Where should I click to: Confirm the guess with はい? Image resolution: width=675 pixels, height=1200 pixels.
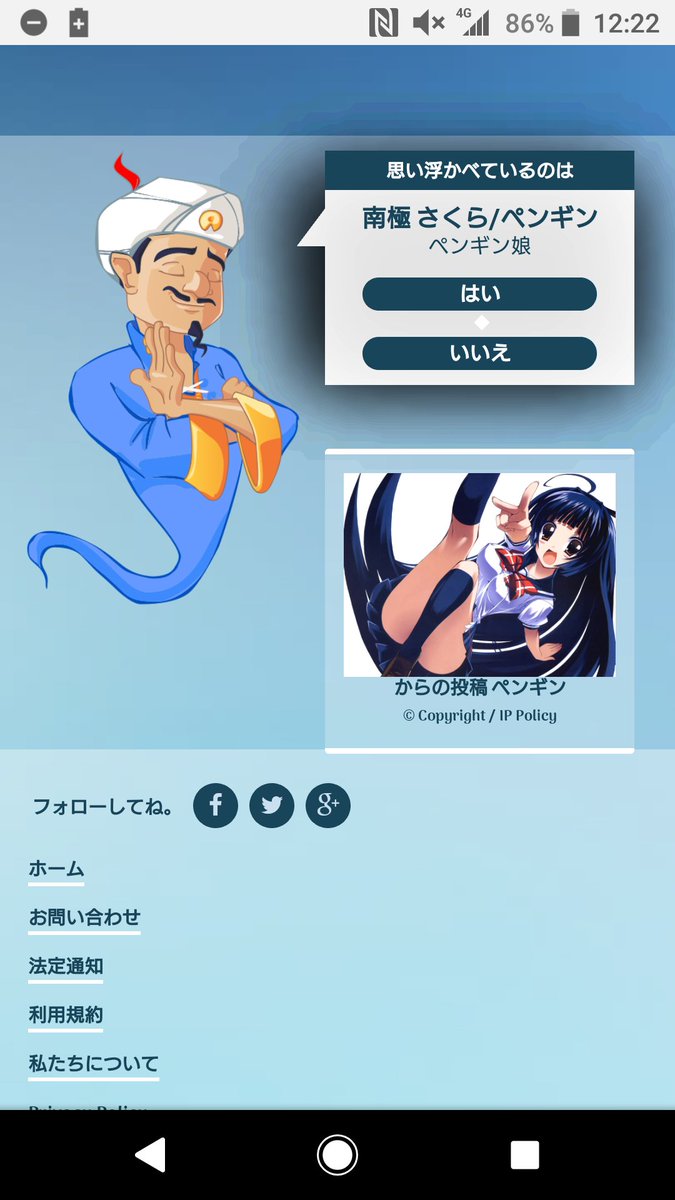479,294
